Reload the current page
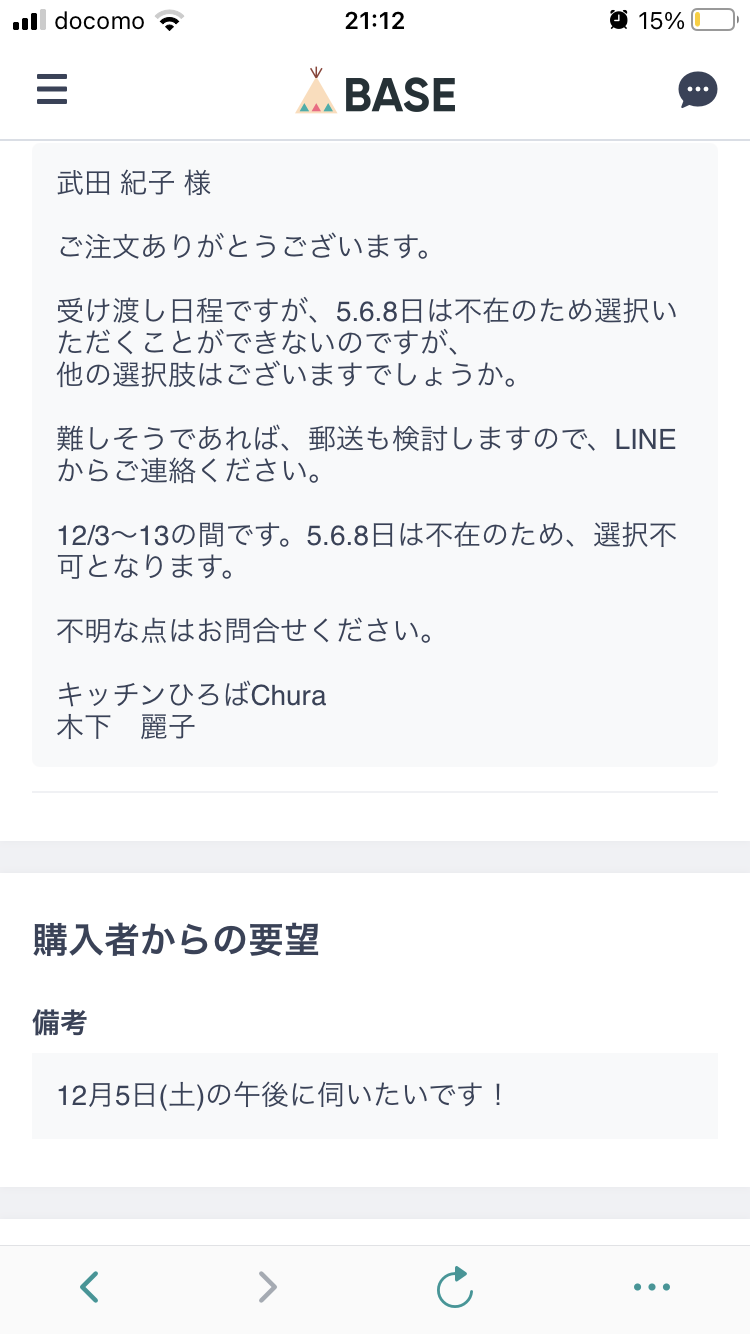The image size is (750, 1334). (455, 1286)
